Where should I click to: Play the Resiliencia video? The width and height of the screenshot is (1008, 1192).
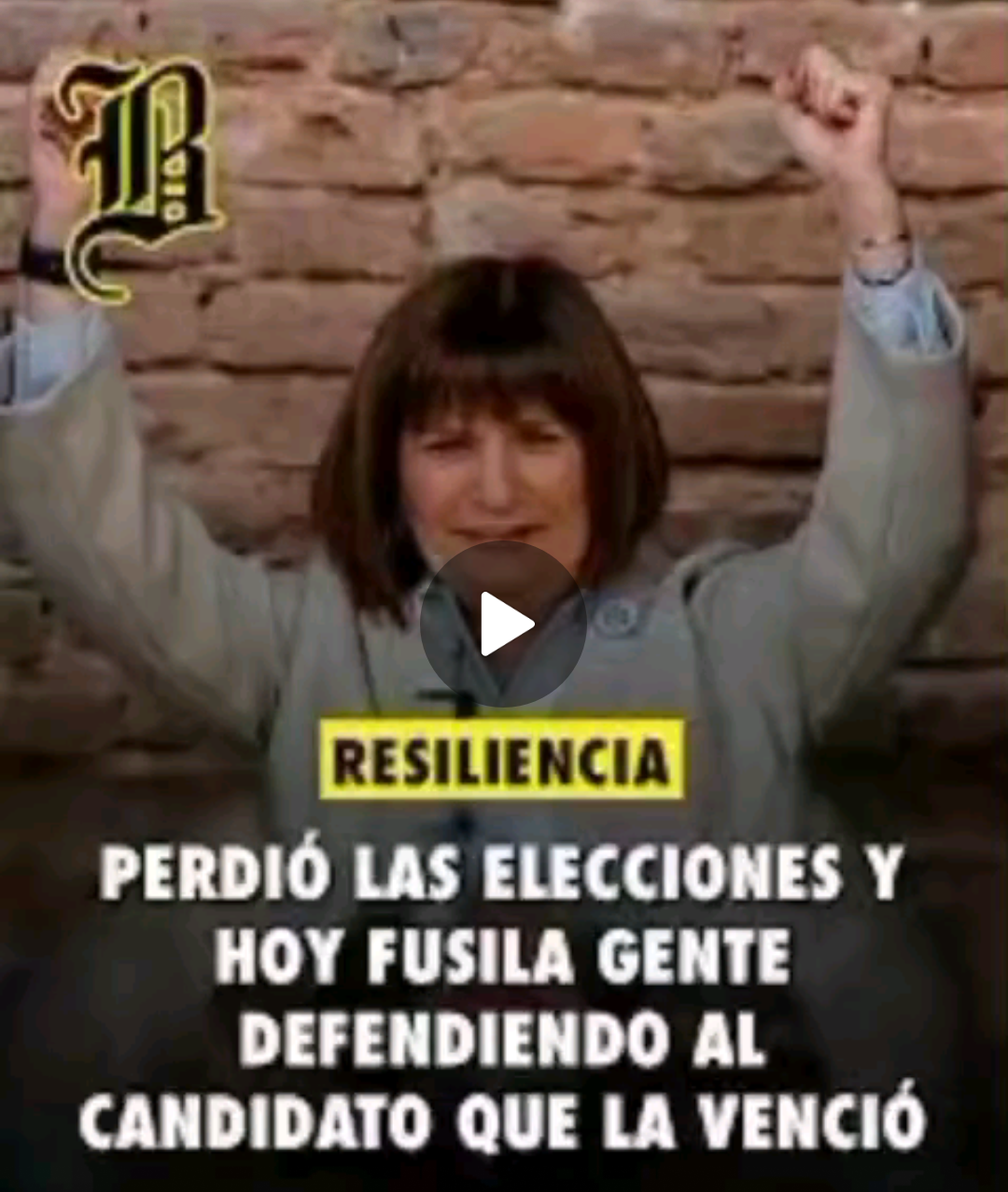pyautogui.click(x=503, y=624)
